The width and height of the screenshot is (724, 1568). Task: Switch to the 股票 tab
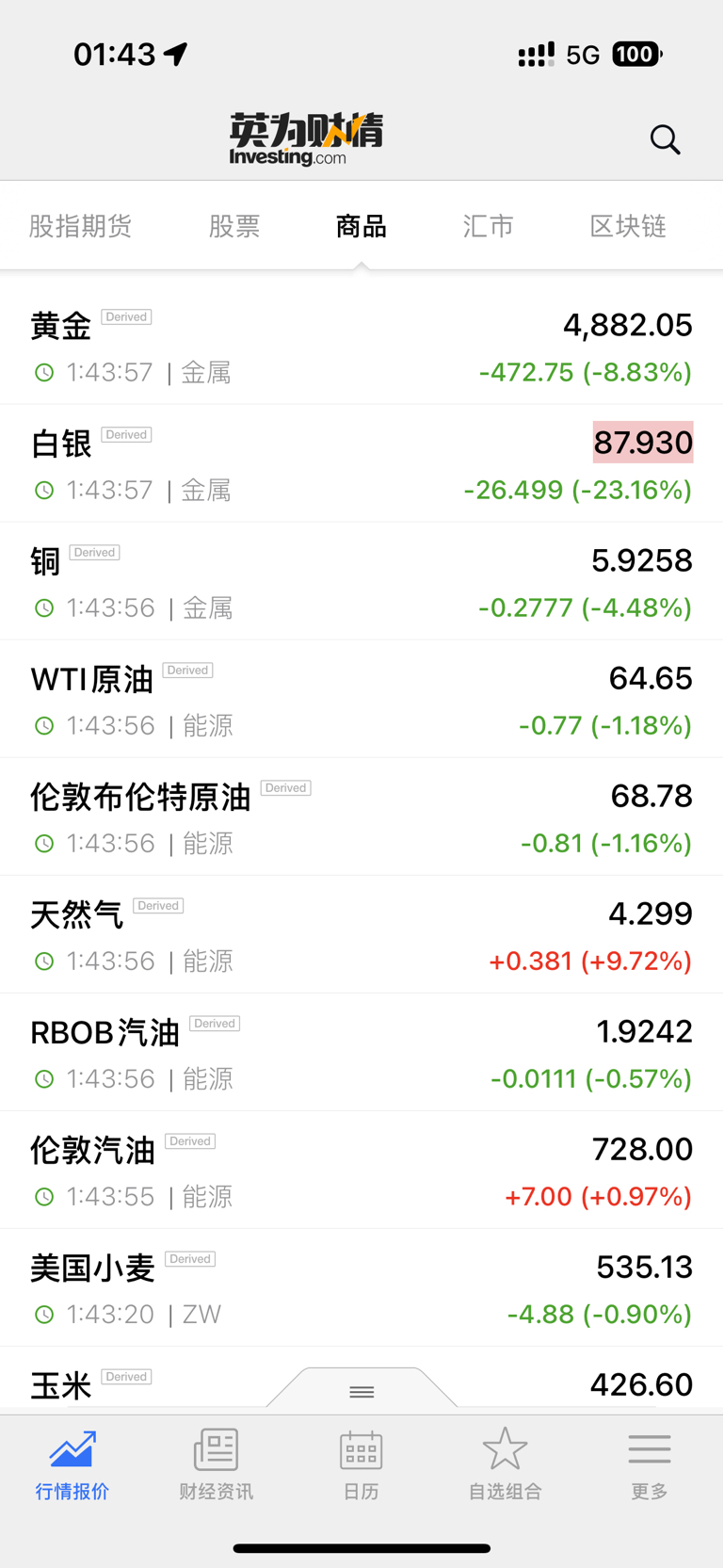[x=234, y=226]
